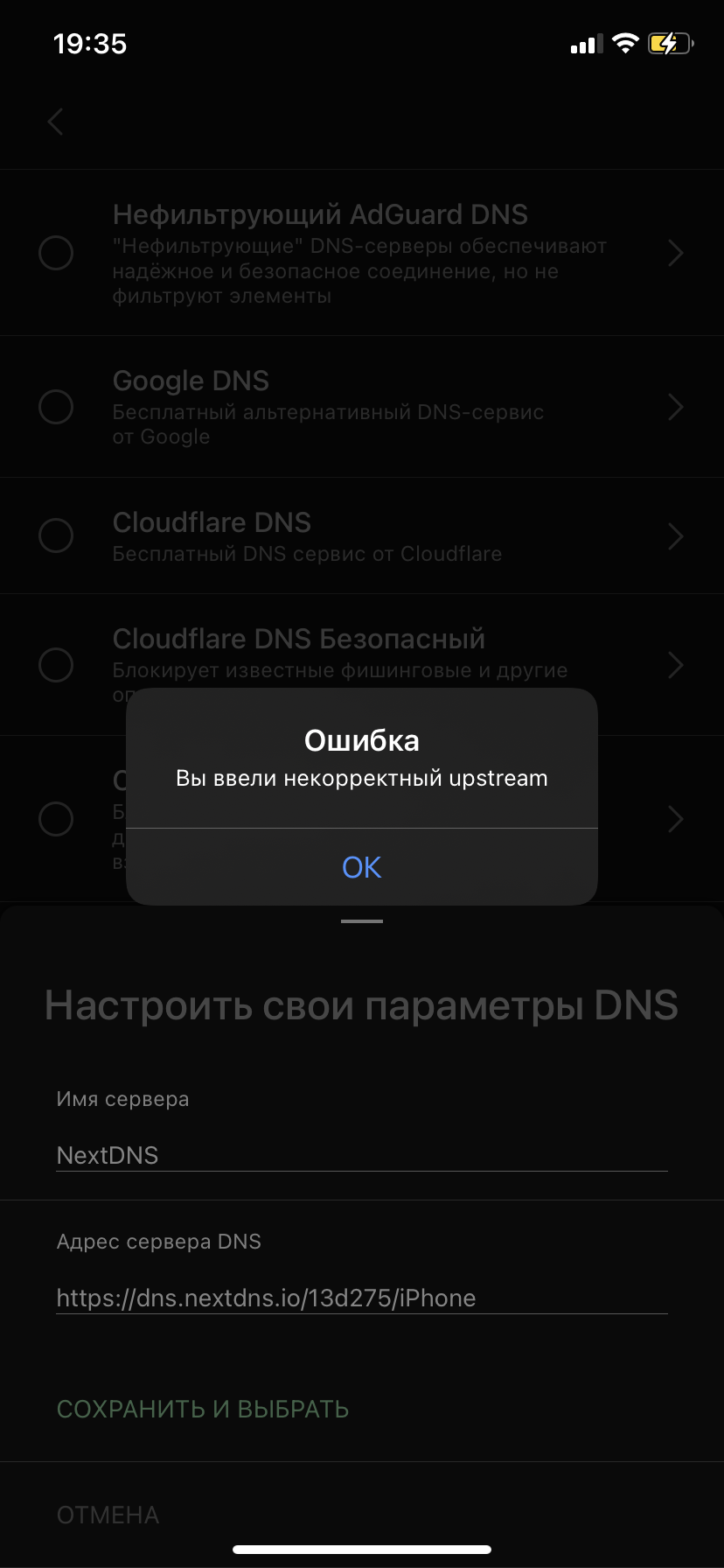Tap Сохранить и выбрать
Viewport: 724px width, 1568px height.
point(203,1409)
